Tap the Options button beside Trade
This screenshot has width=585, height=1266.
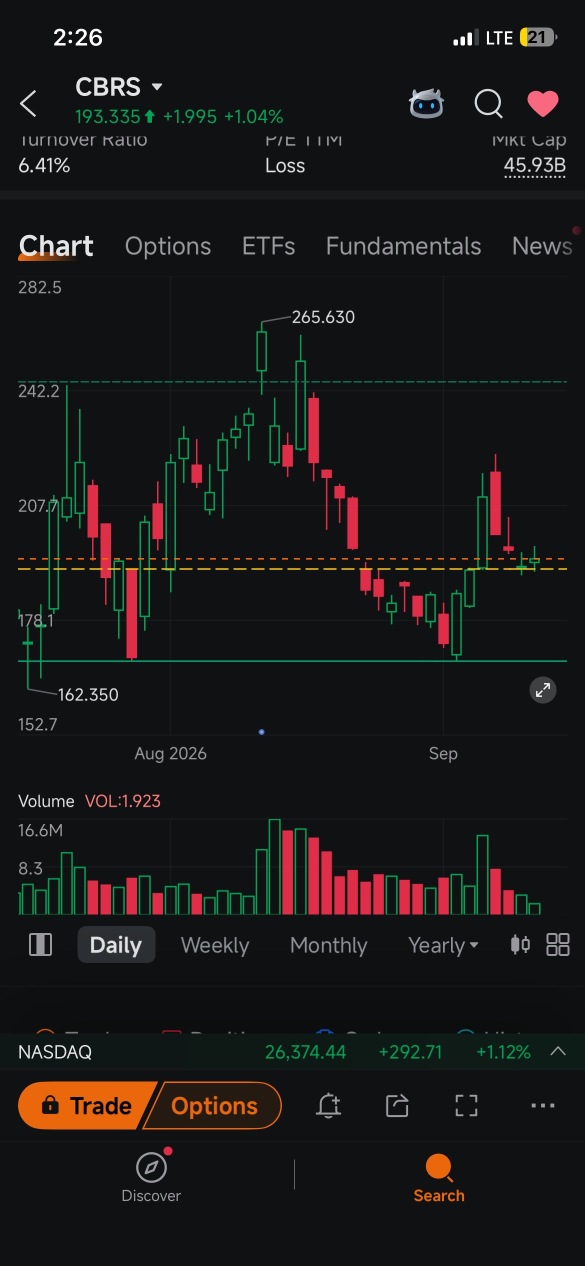(x=215, y=1106)
